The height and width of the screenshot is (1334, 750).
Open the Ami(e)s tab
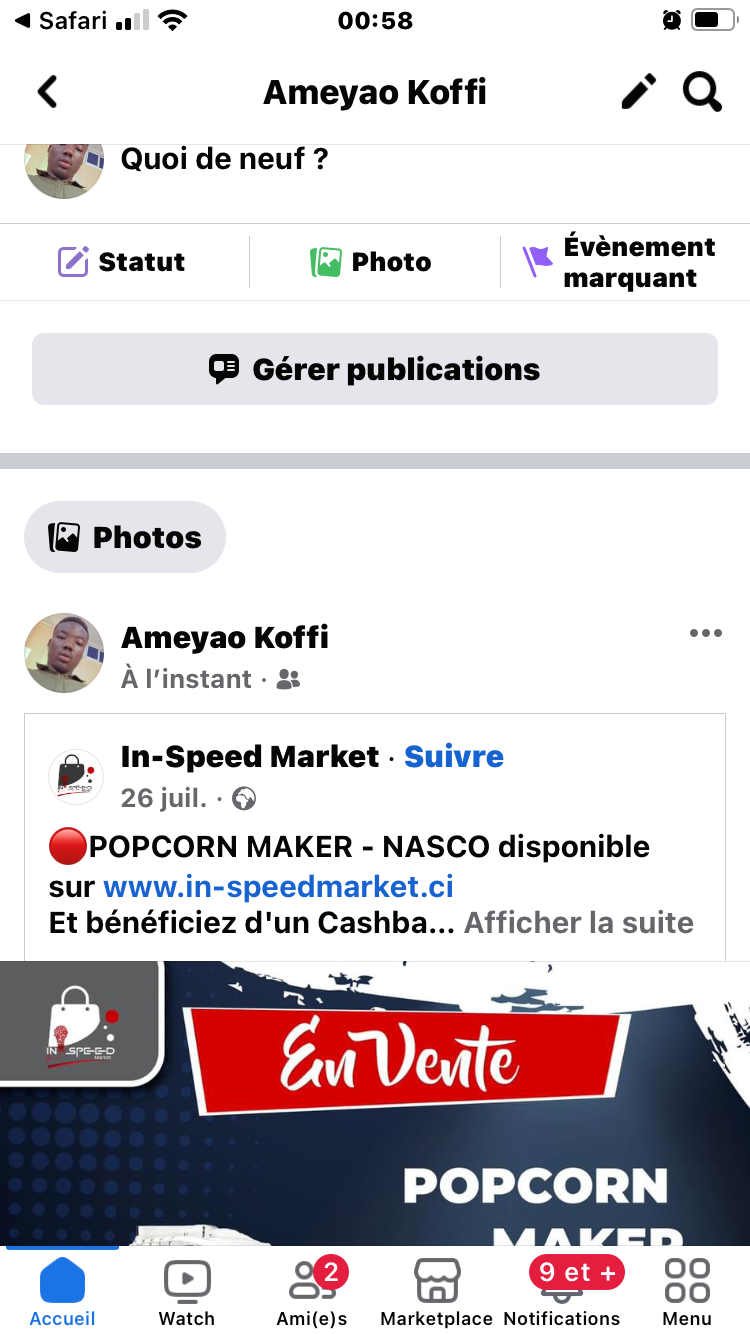pos(312,1292)
